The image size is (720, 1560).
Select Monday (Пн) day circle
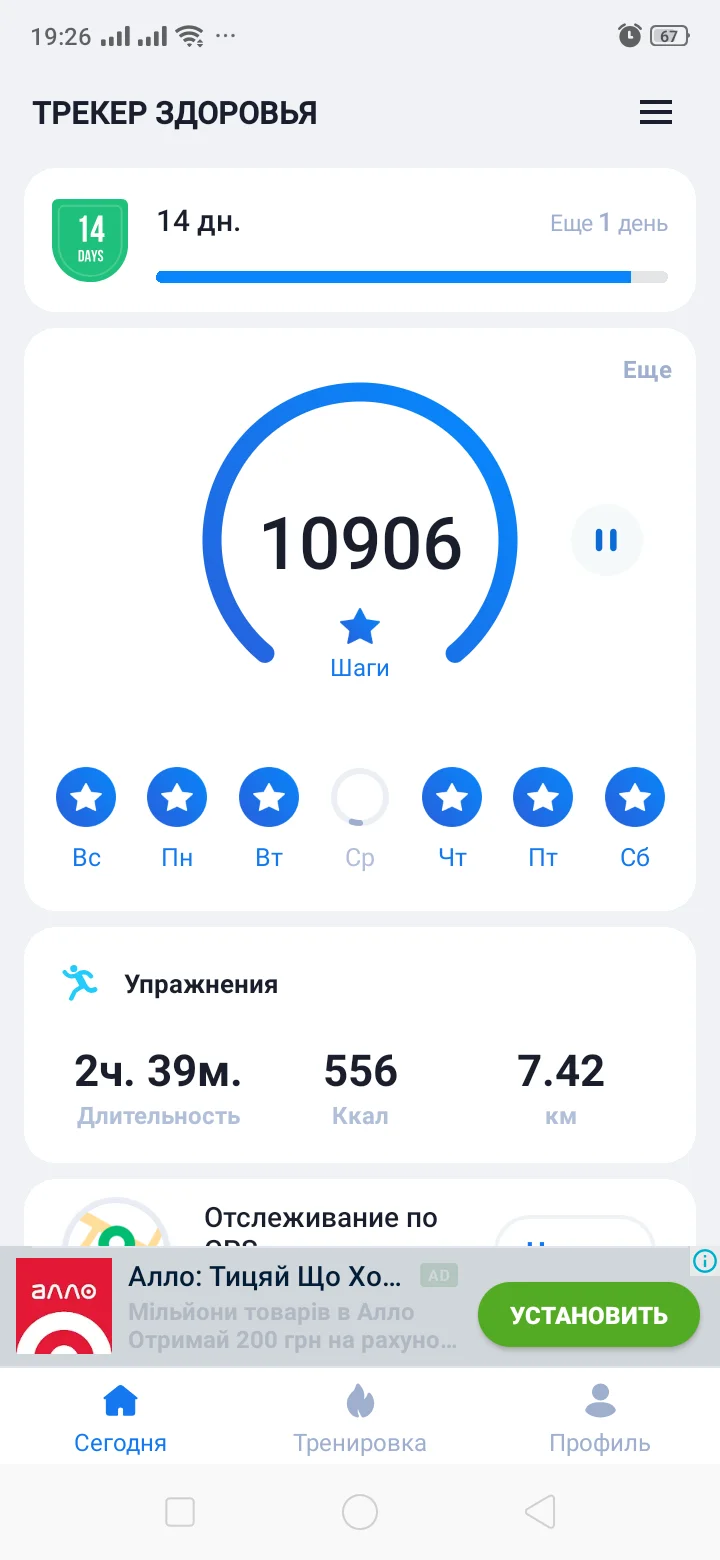pyautogui.click(x=177, y=798)
